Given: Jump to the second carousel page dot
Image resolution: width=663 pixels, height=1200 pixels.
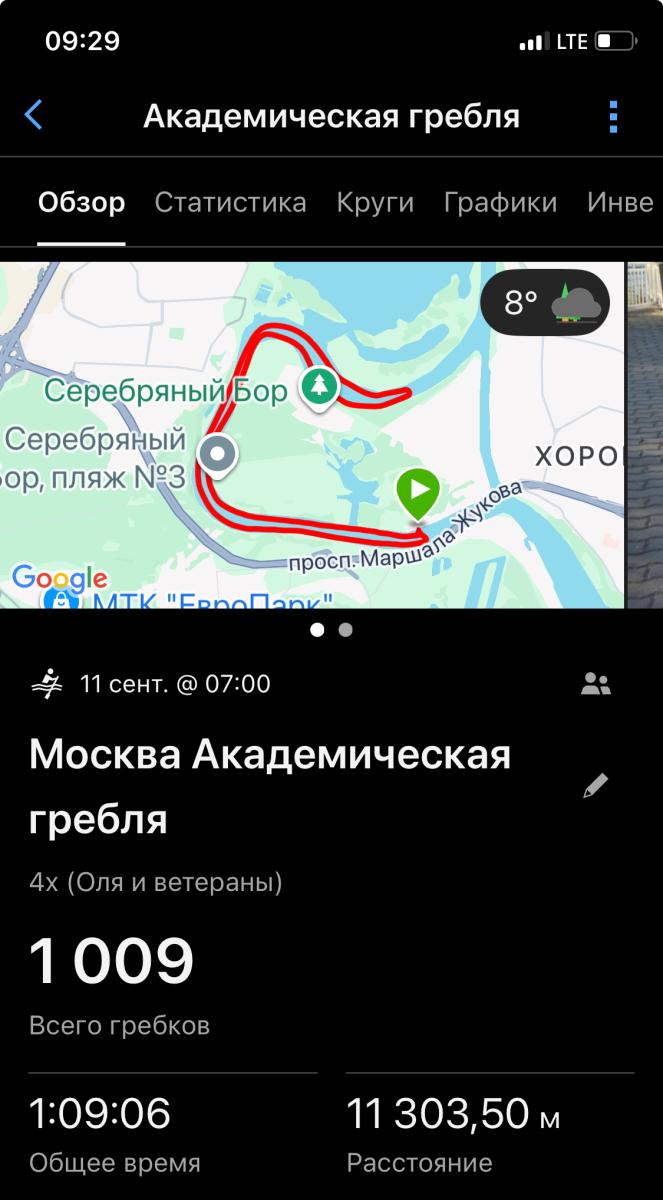Looking at the screenshot, I should point(346,630).
